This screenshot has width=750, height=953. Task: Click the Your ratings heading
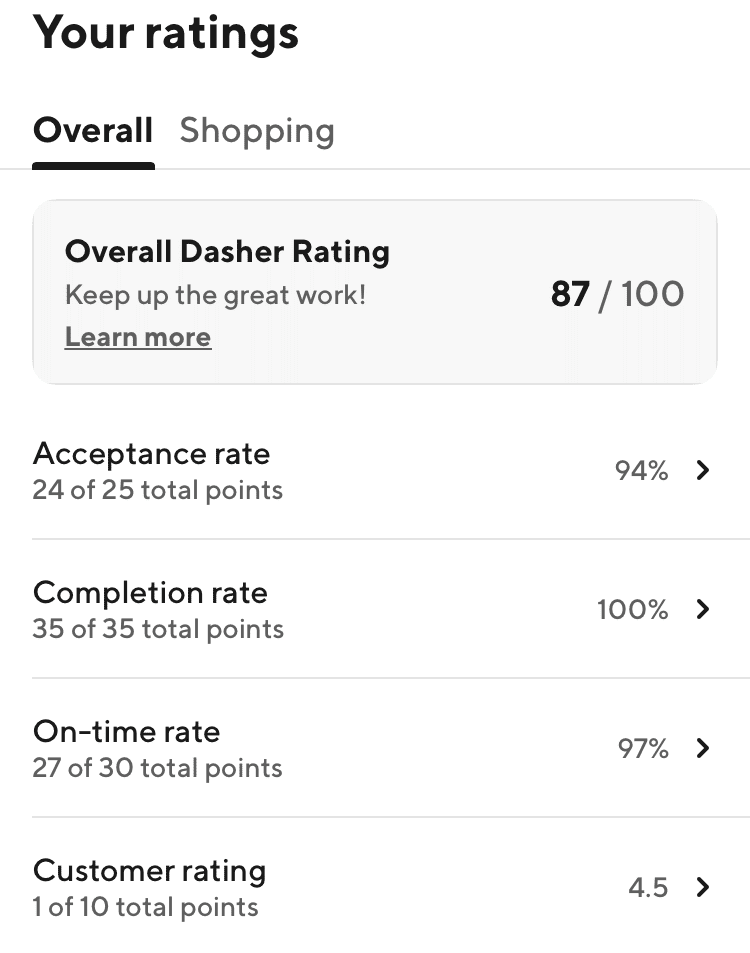pos(166,33)
